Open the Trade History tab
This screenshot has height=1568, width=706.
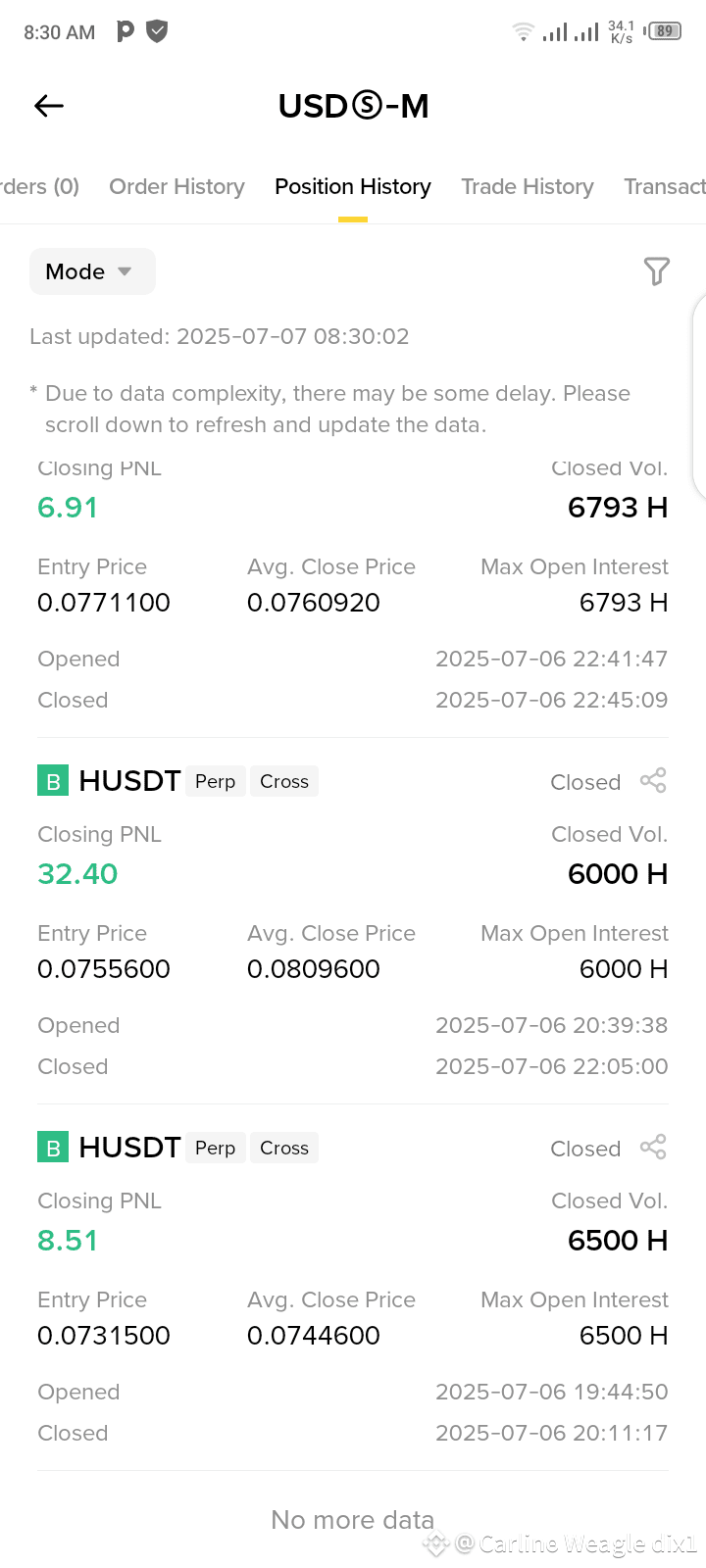528,186
